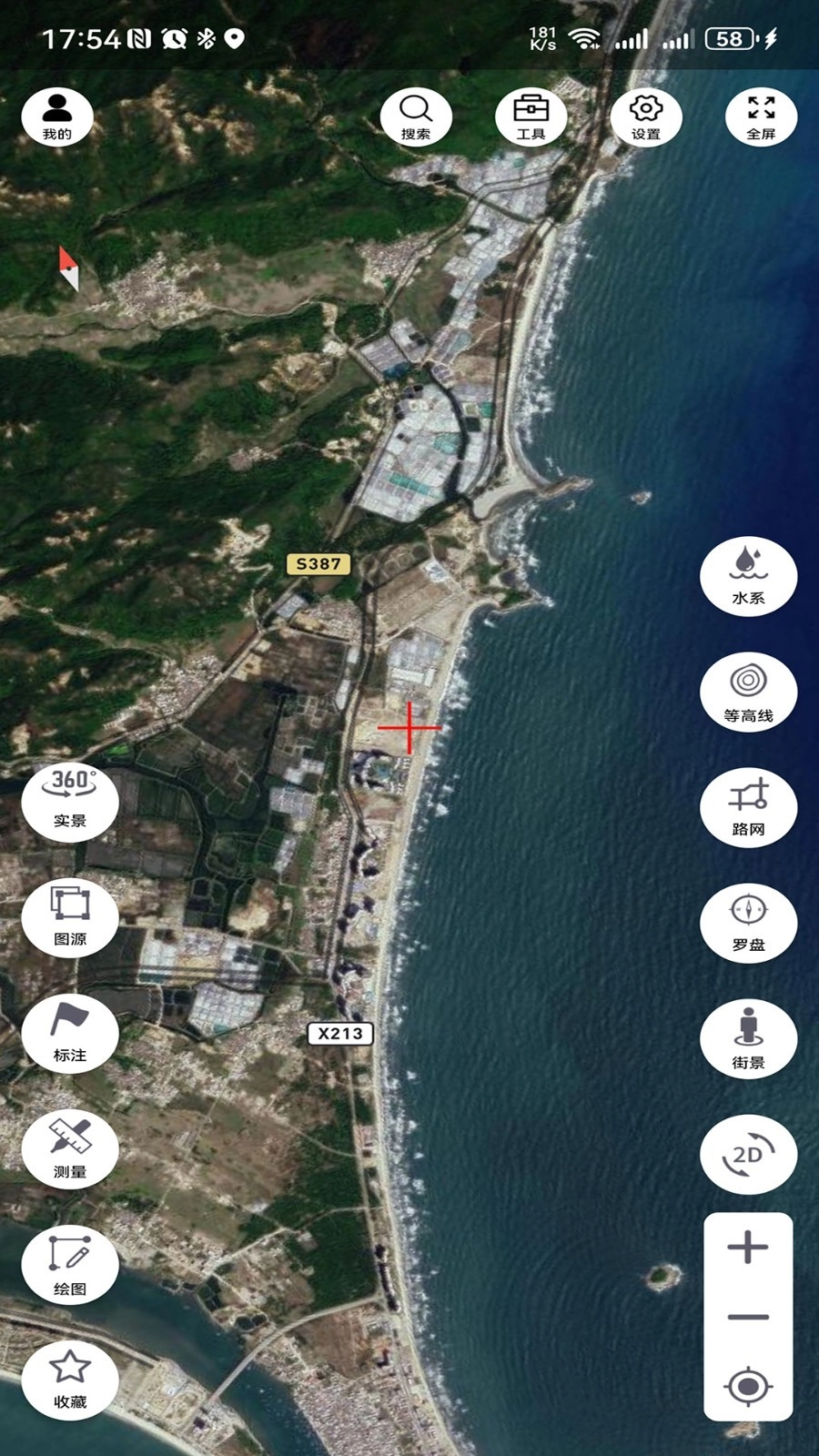The height and width of the screenshot is (1456, 819).
Task: Open the 设置 settings panel
Action: [646, 116]
